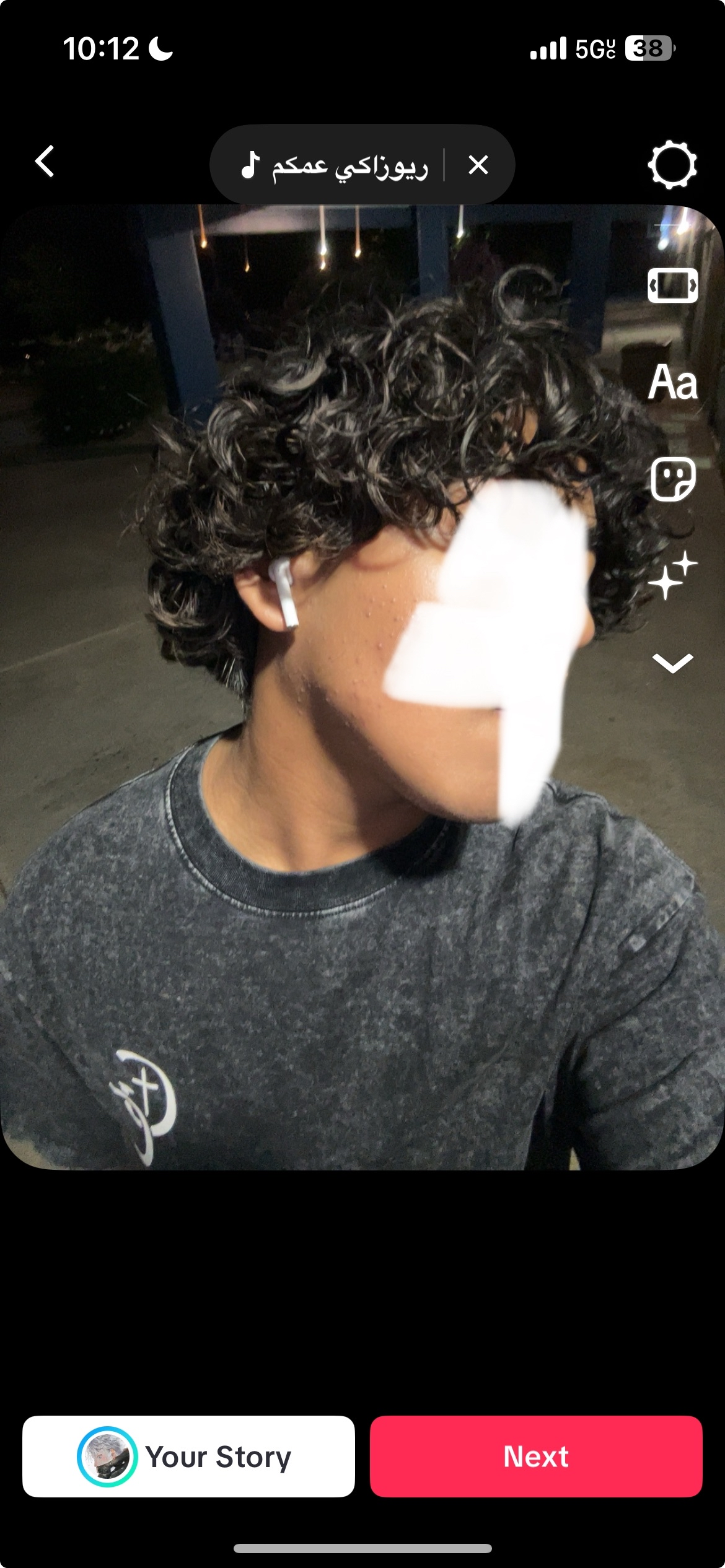Viewport: 725px width, 1568px height.
Task: Open the settings gear icon
Action: coord(672,165)
